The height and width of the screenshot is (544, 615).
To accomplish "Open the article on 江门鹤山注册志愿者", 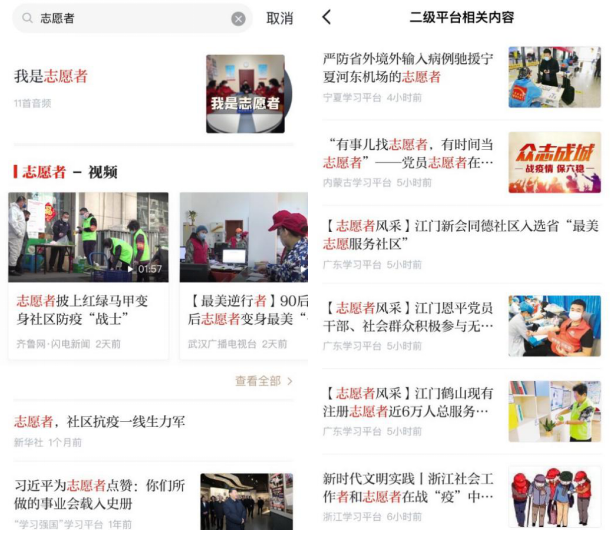I will tap(408, 402).
